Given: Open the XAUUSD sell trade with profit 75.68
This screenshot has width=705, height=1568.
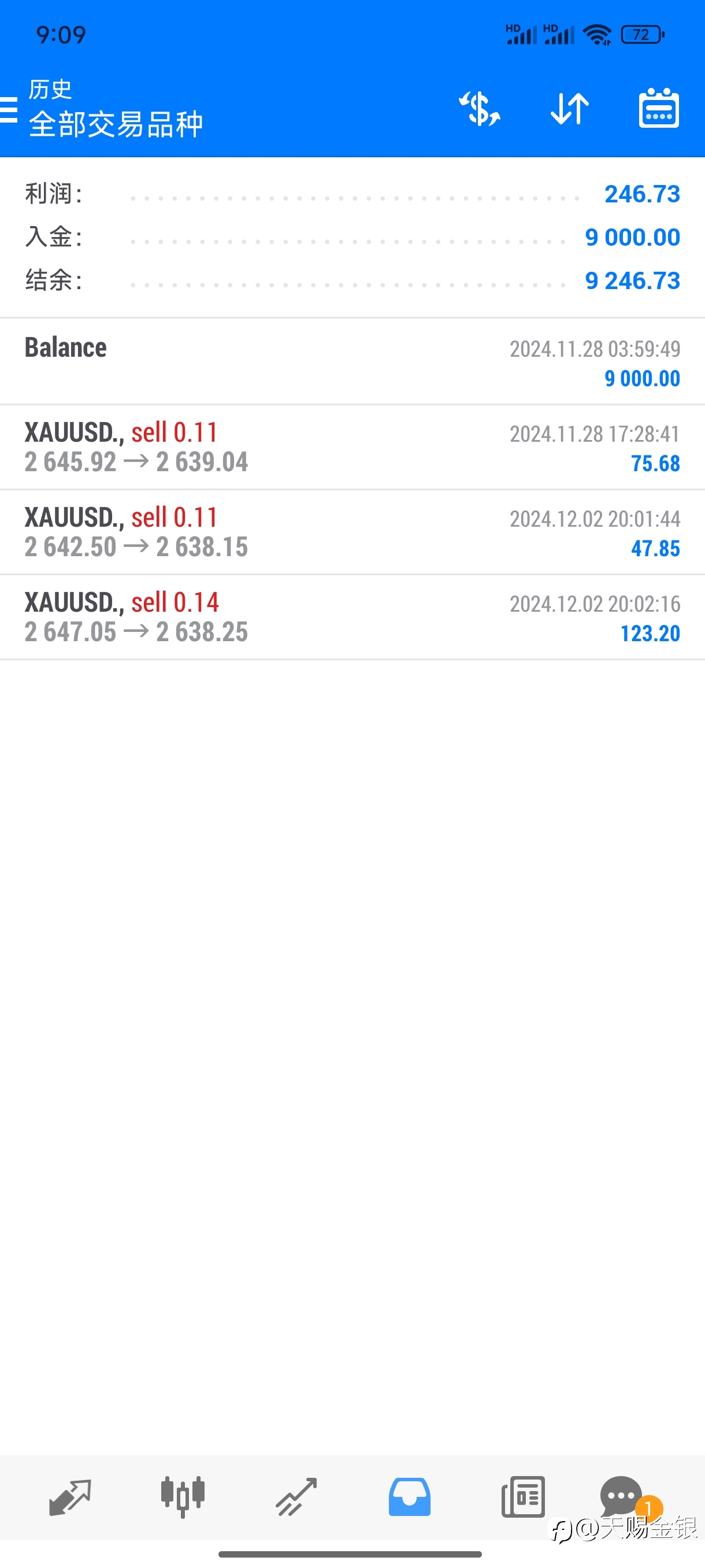Looking at the screenshot, I should click(x=352, y=448).
